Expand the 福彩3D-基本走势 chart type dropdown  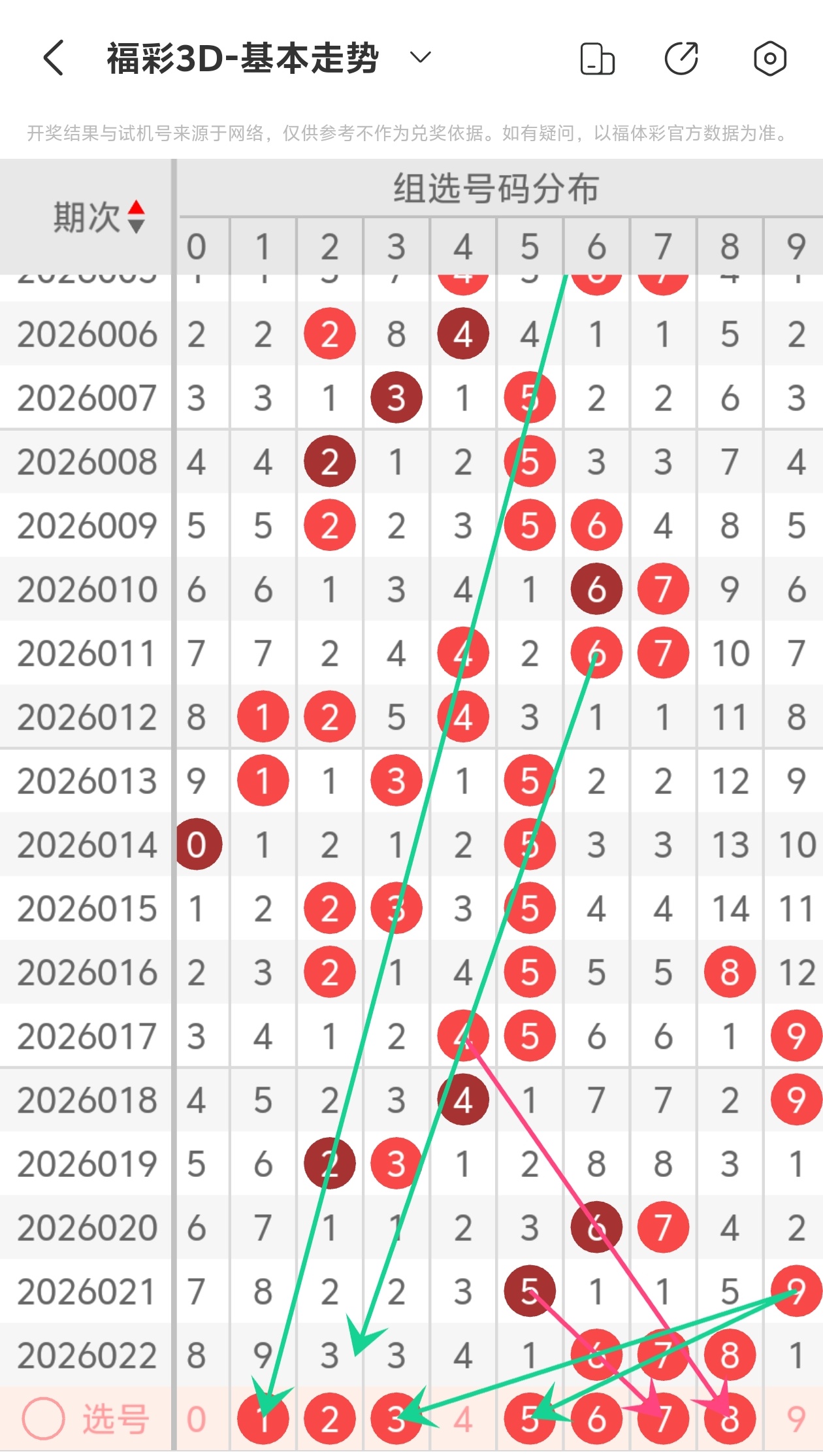click(x=420, y=58)
